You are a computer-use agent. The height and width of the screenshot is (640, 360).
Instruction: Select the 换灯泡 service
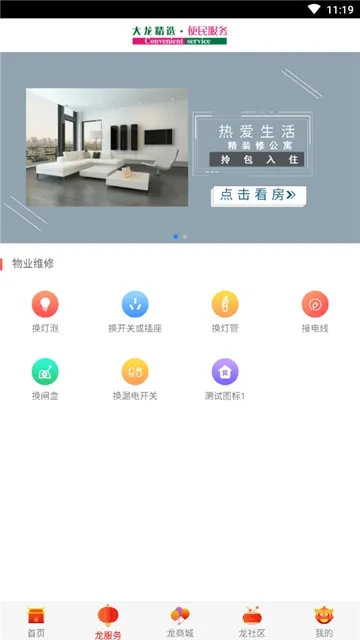[x=45, y=312]
